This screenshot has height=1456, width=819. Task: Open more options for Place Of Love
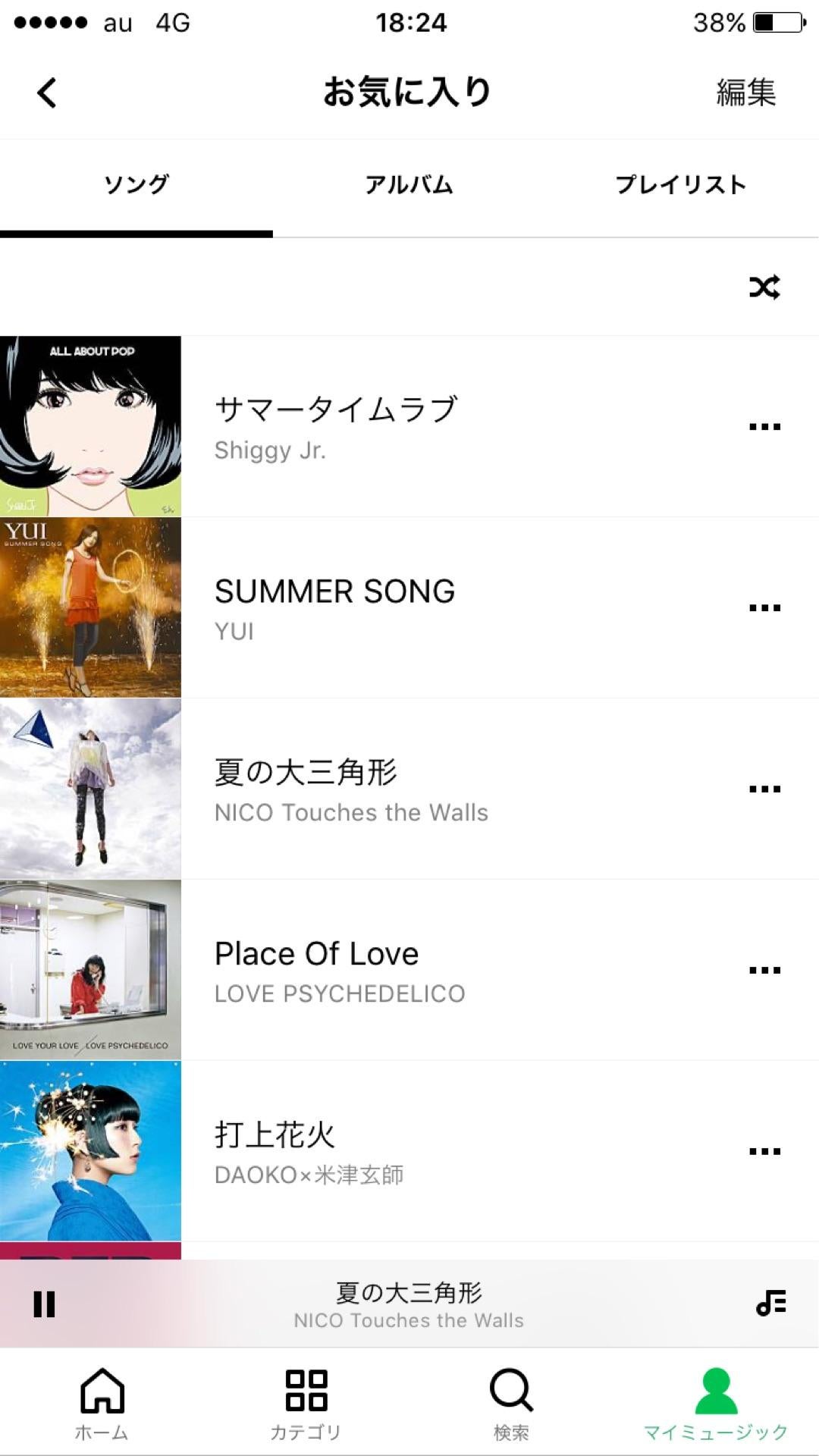764,971
